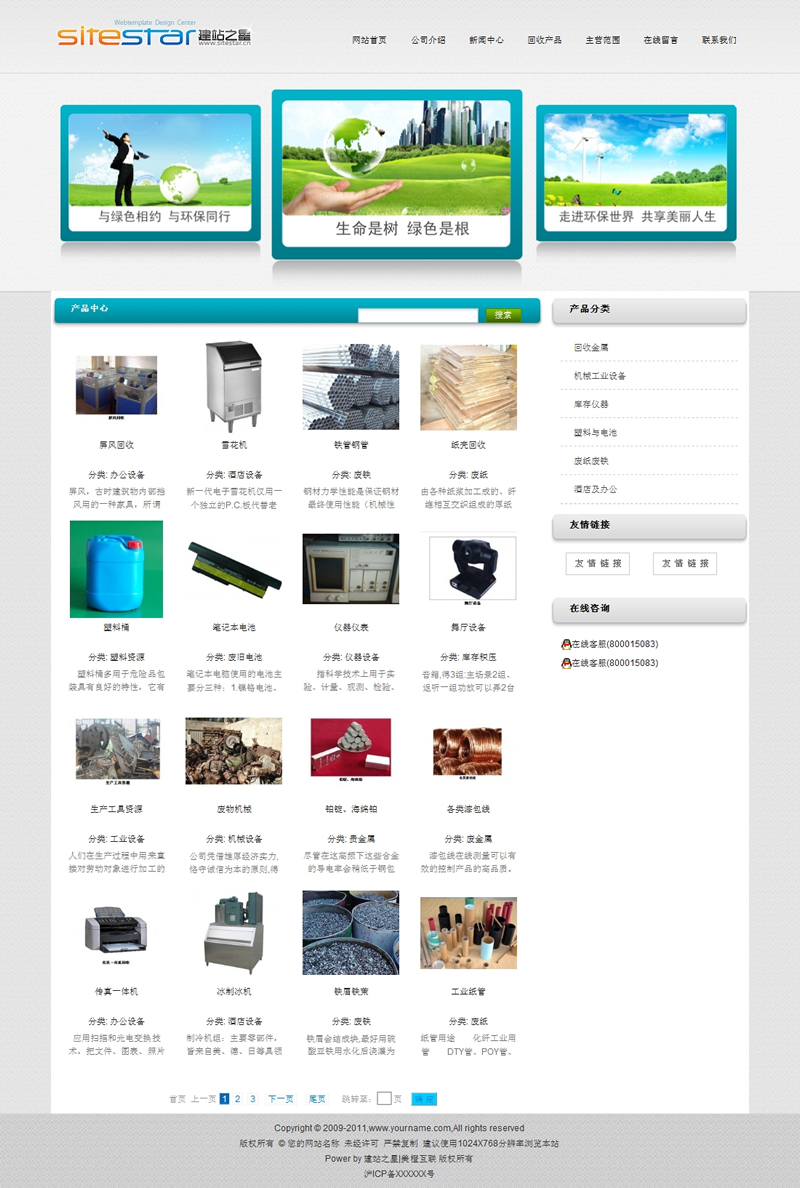Viewport: 800px width, 1188px height.
Task: Visit the 联系我们 page
Action: [719, 41]
